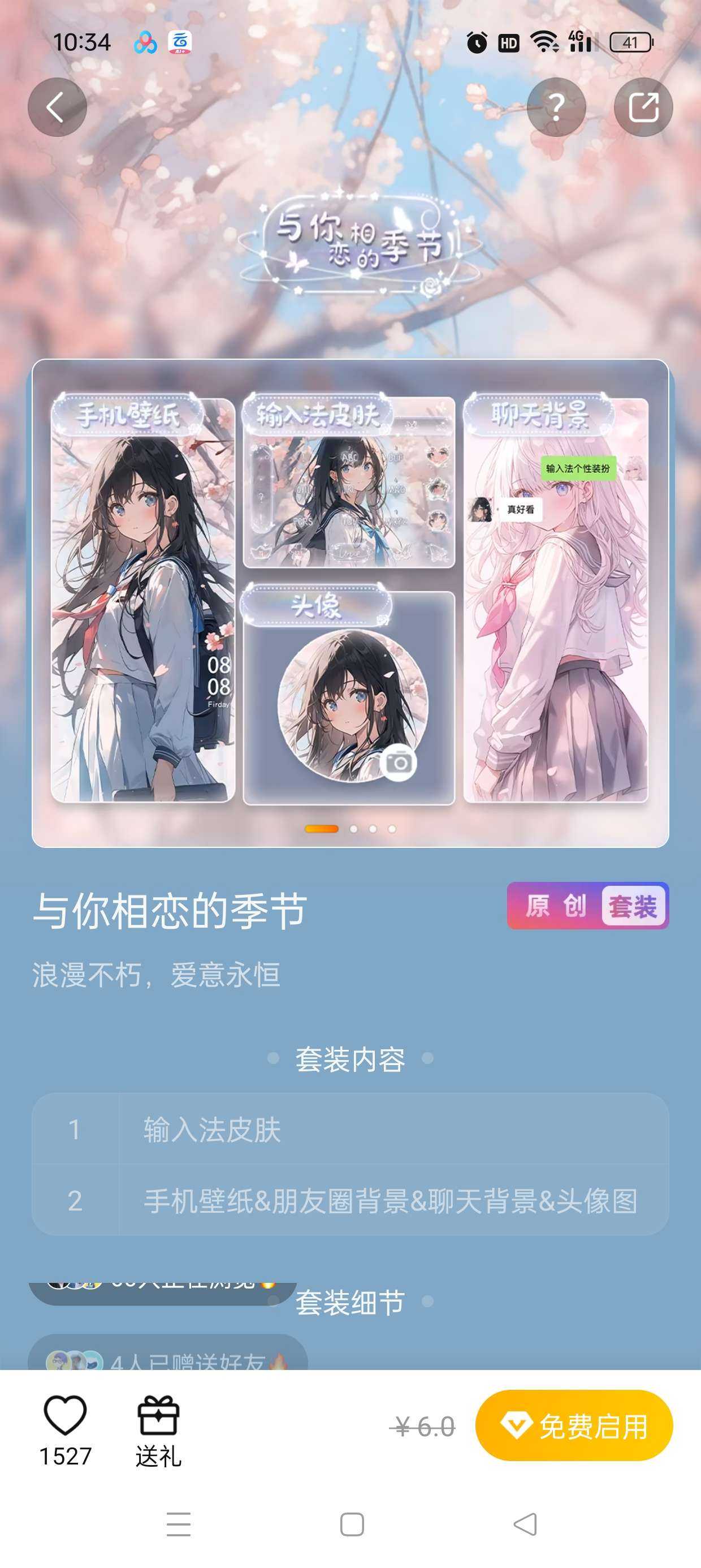Open the theme preview image carousel
The width and height of the screenshot is (701, 1568).
tap(350, 602)
